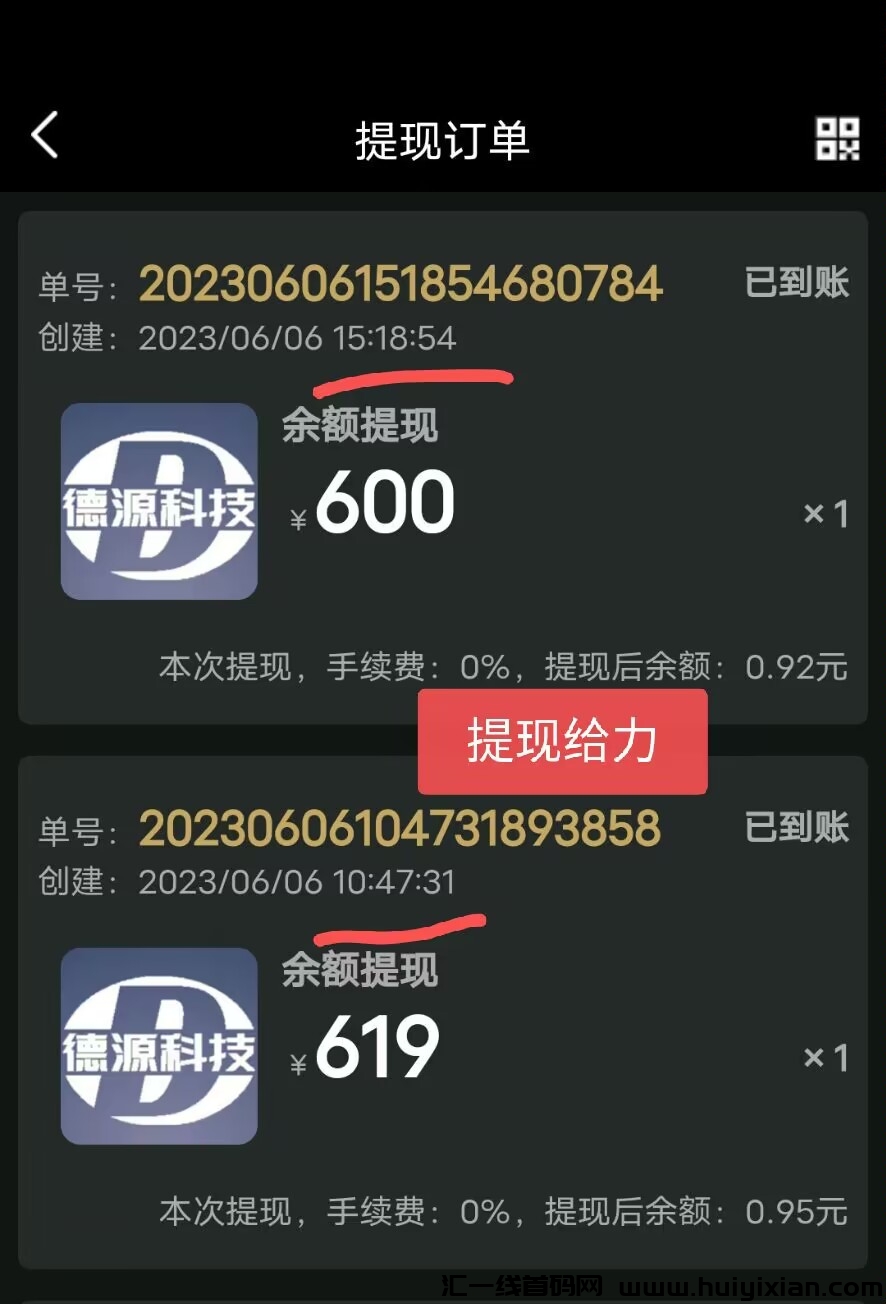Select the second order's logo thumbnail
The height and width of the screenshot is (1304, 886).
[158, 1048]
